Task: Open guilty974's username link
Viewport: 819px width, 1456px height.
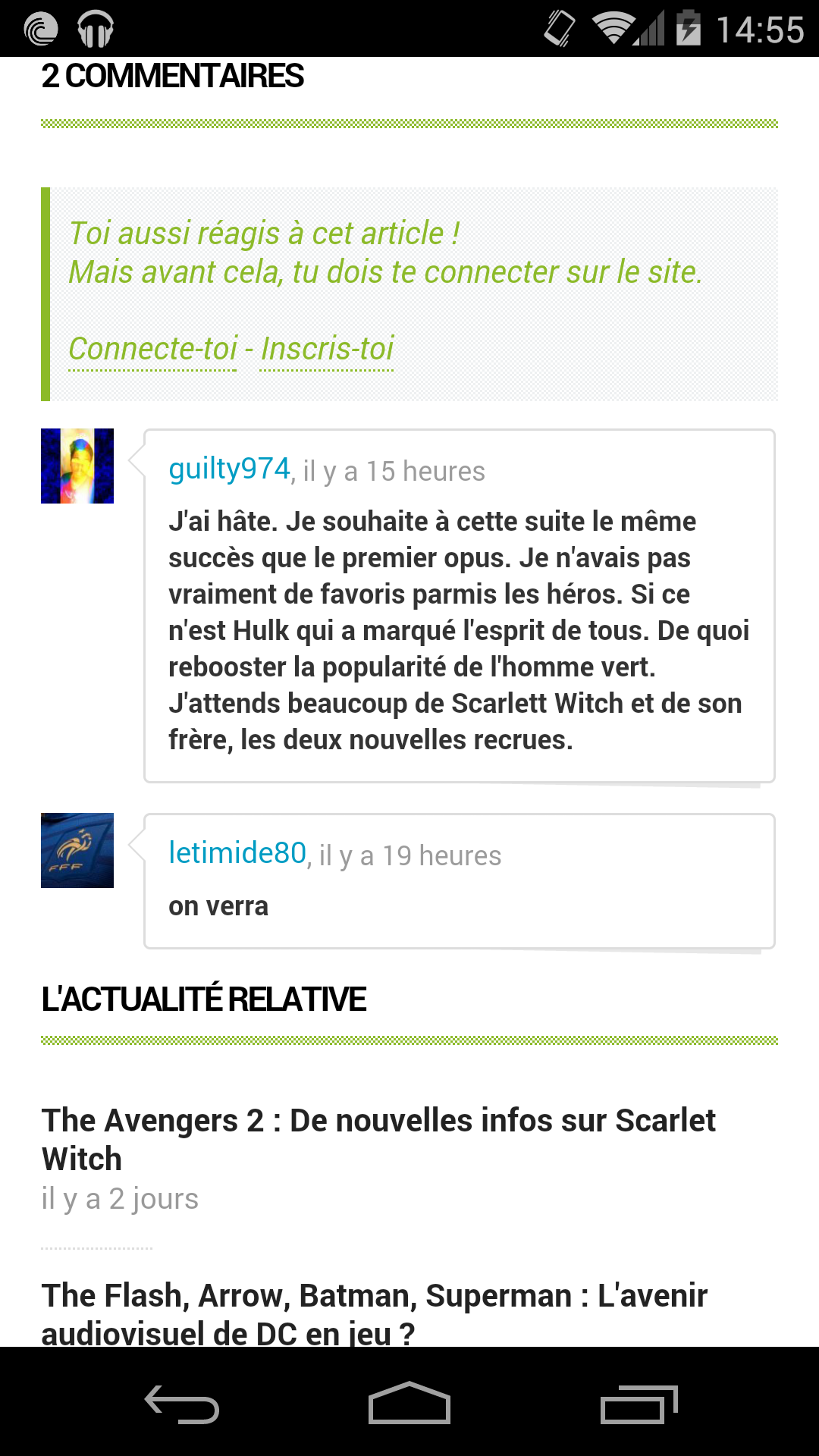Action: (x=228, y=469)
